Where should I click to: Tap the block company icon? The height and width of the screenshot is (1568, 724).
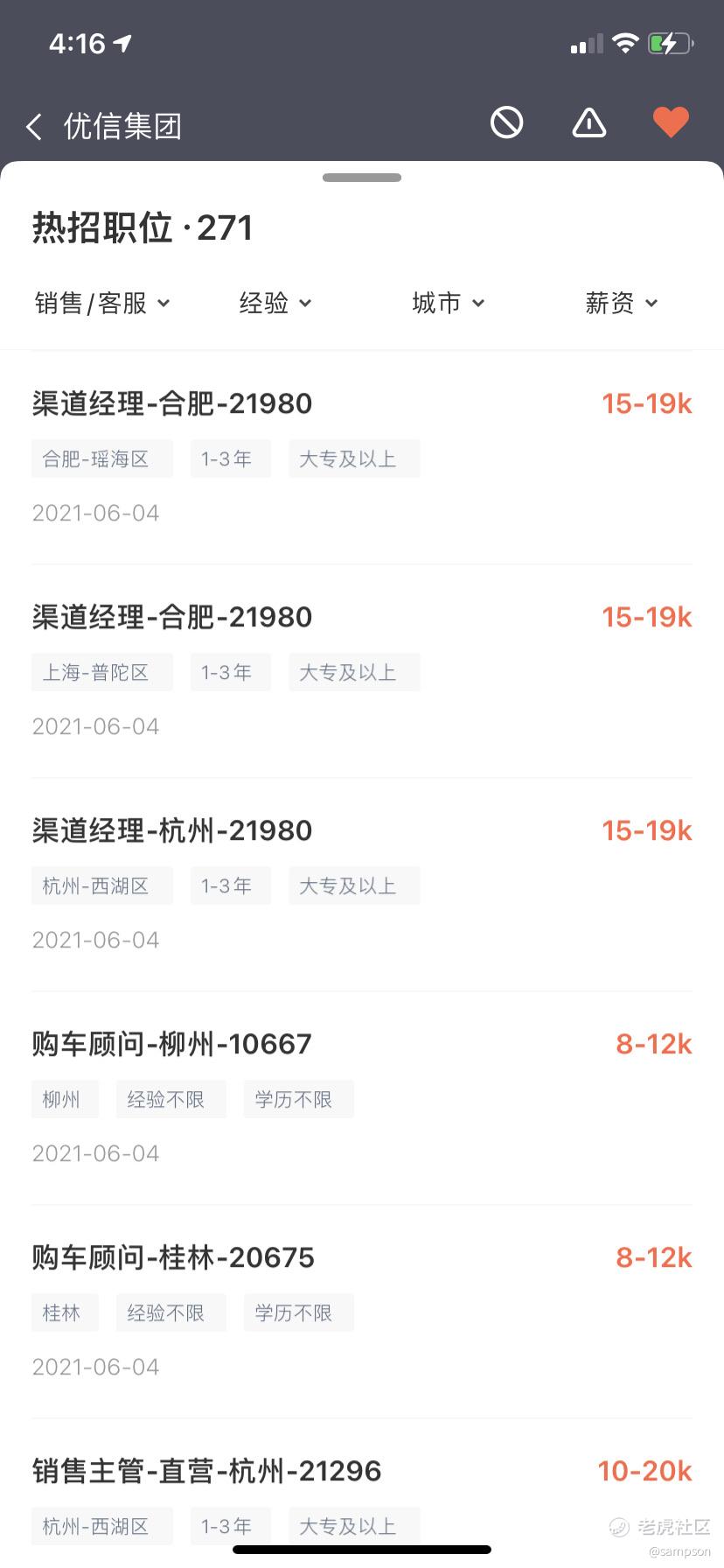pos(506,122)
